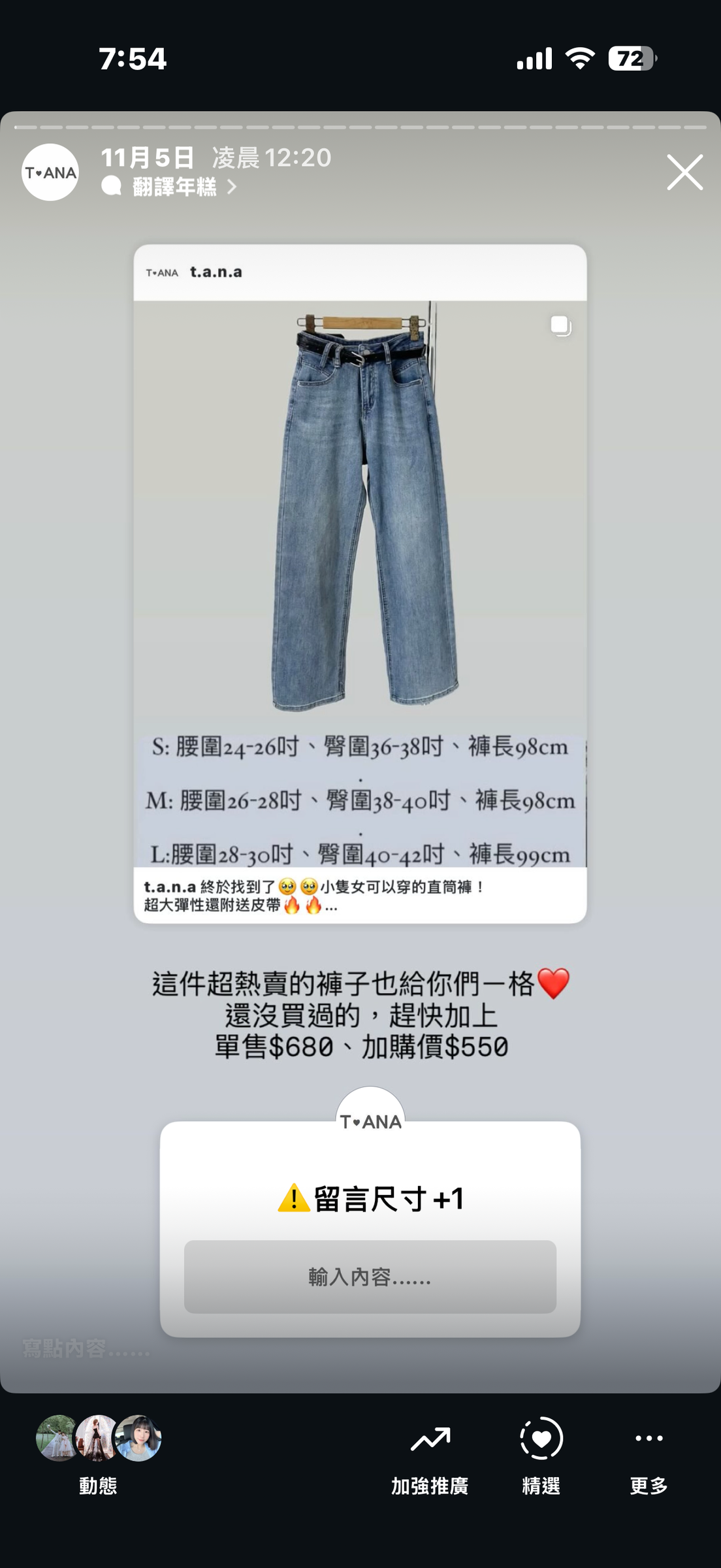Screen dimensions: 721x1568
Task: Tap the 輸入內容 reply field
Action: click(370, 1277)
